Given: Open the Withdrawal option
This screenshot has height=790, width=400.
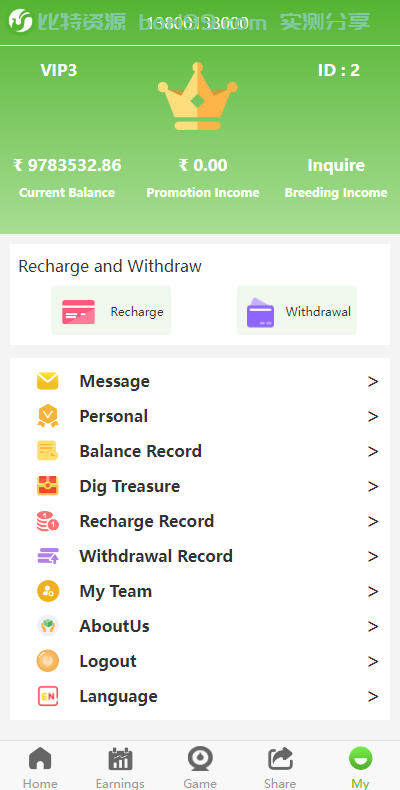Looking at the screenshot, I should point(297,311).
